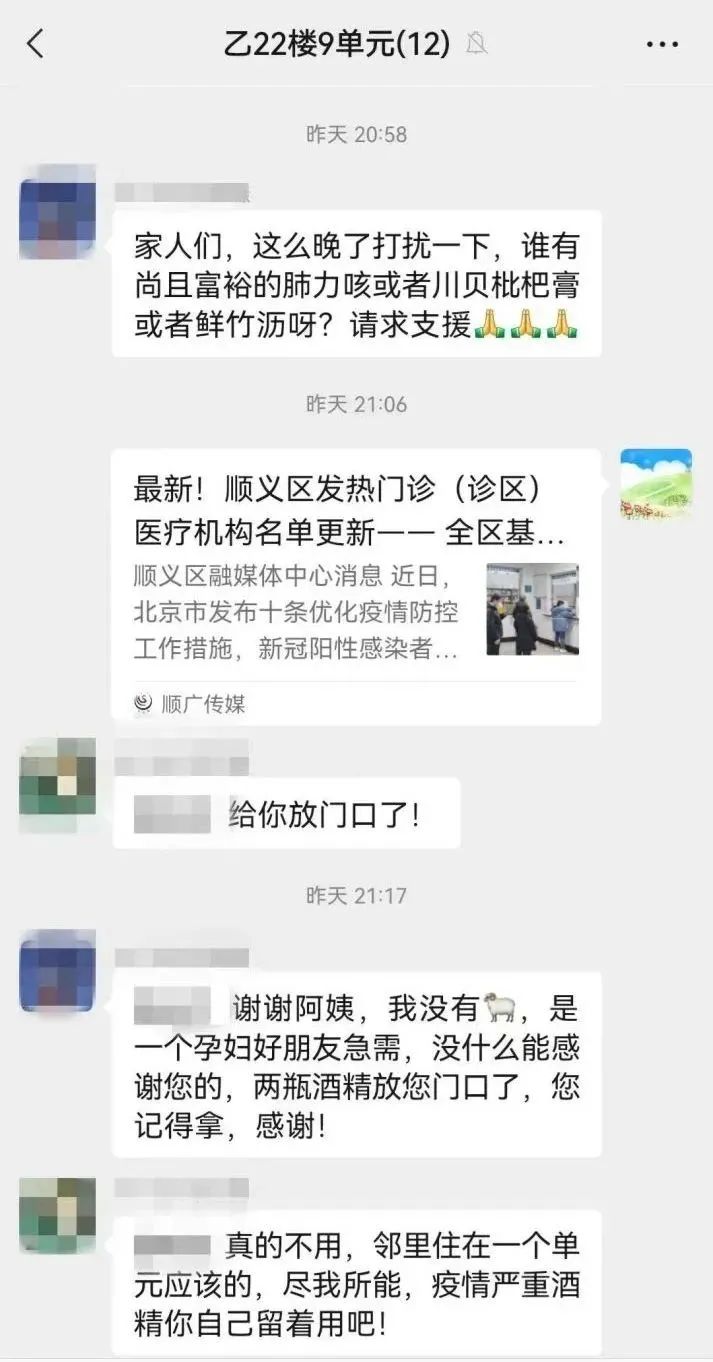View avatar of member who said 给你放门口了
Screen dimensions: 713x1362
57,776
